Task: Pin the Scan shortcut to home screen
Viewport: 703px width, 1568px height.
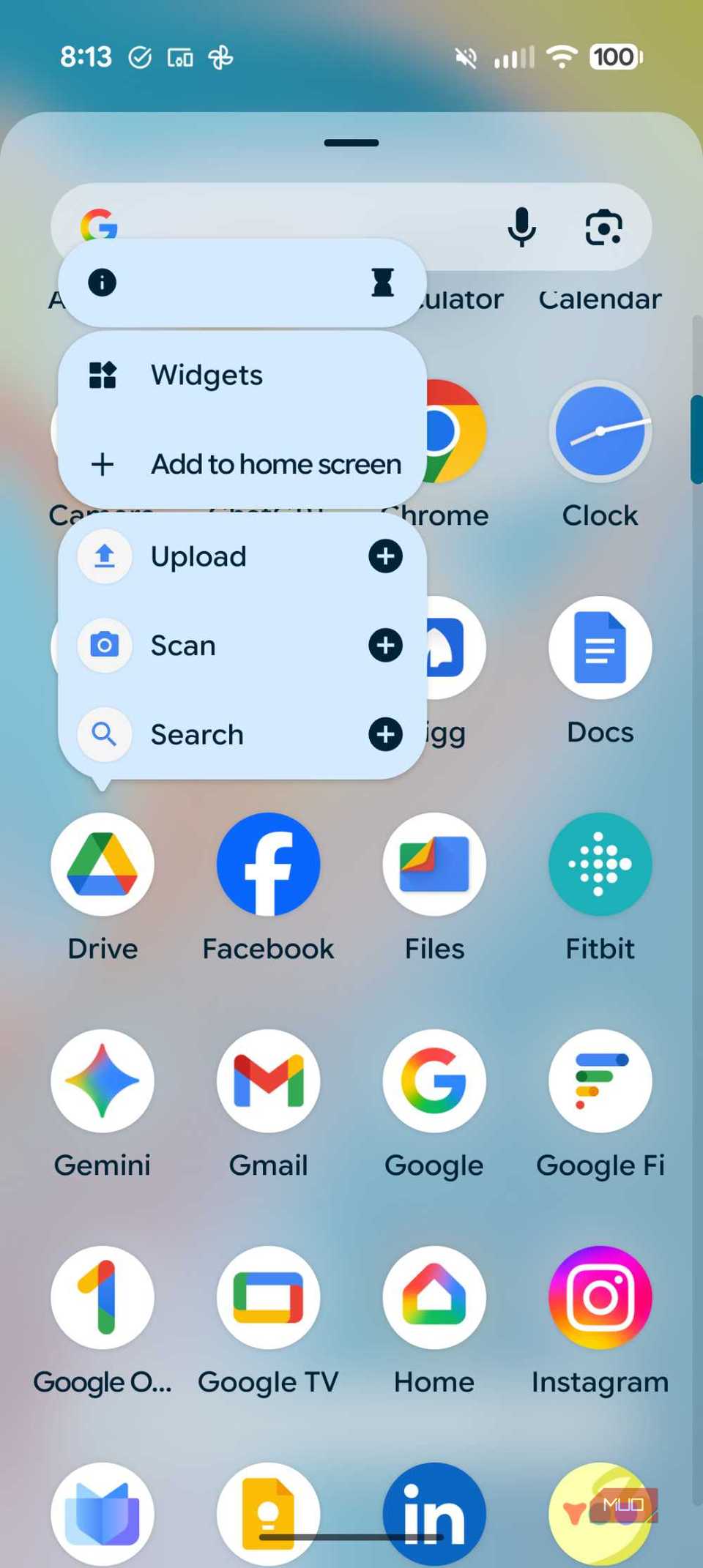Action: click(x=386, y=645)
